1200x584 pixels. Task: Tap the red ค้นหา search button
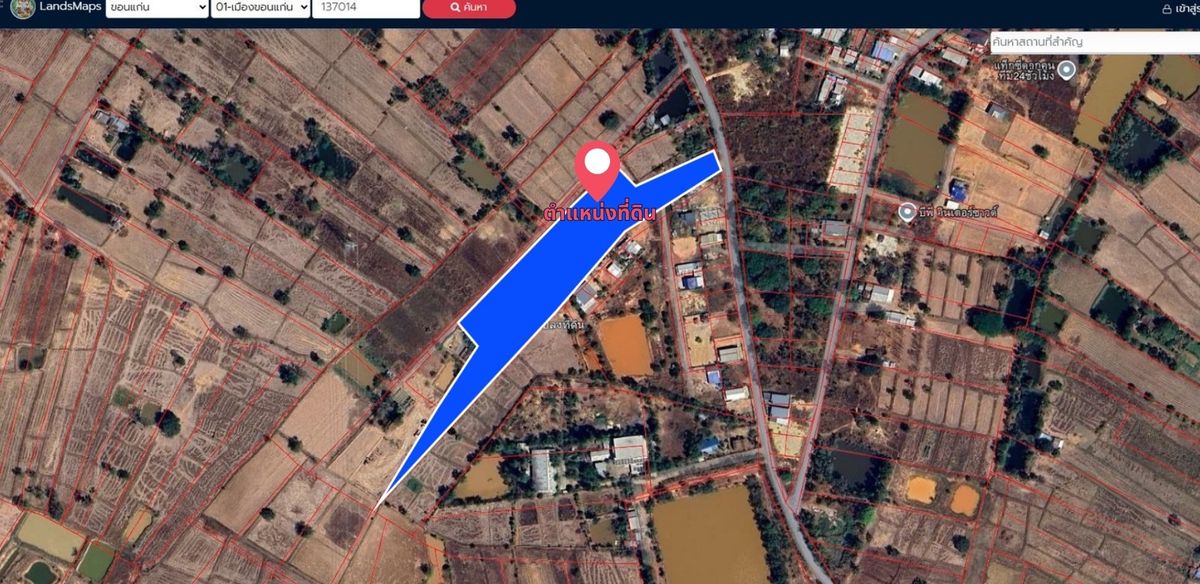[469, 8]
